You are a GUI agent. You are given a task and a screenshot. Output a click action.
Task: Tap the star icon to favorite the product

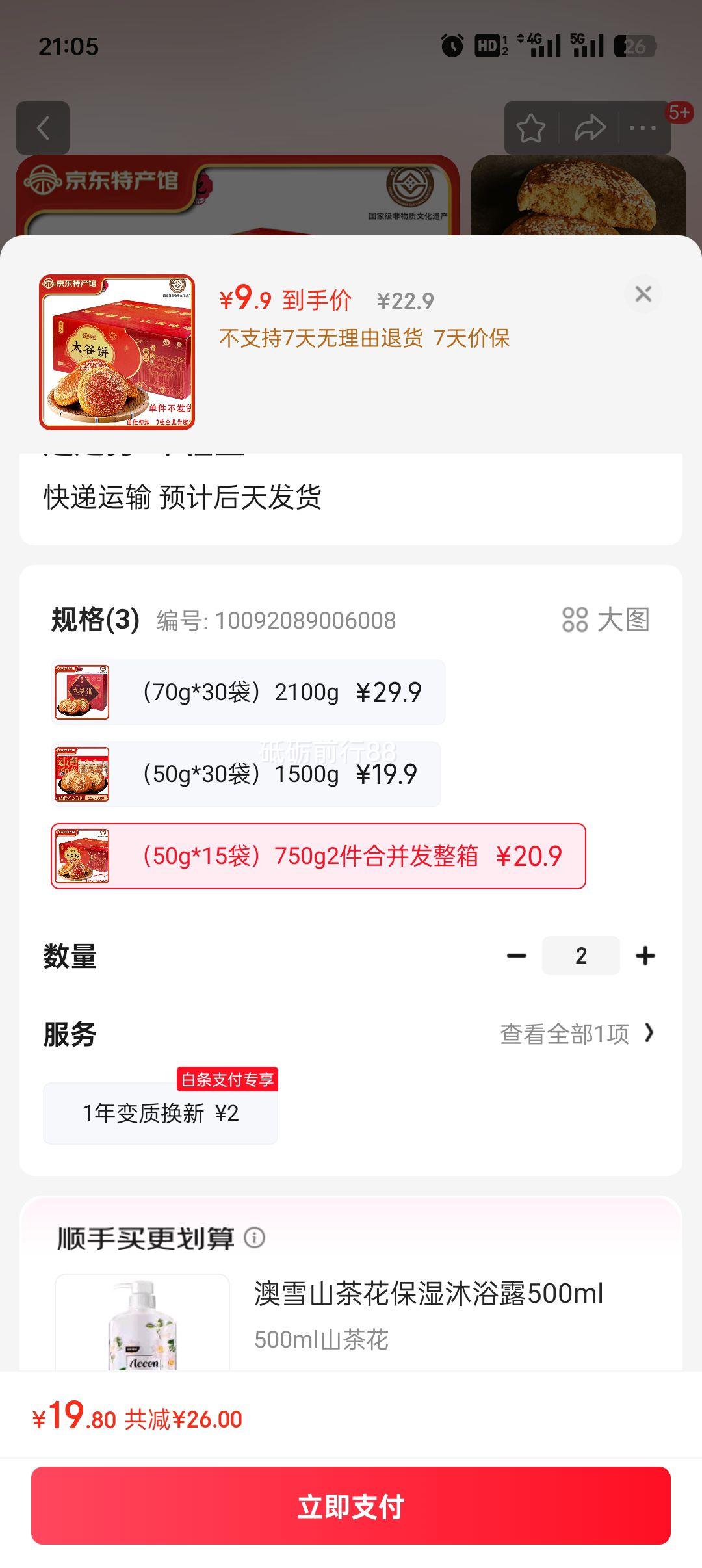click(x=531, y=127)
